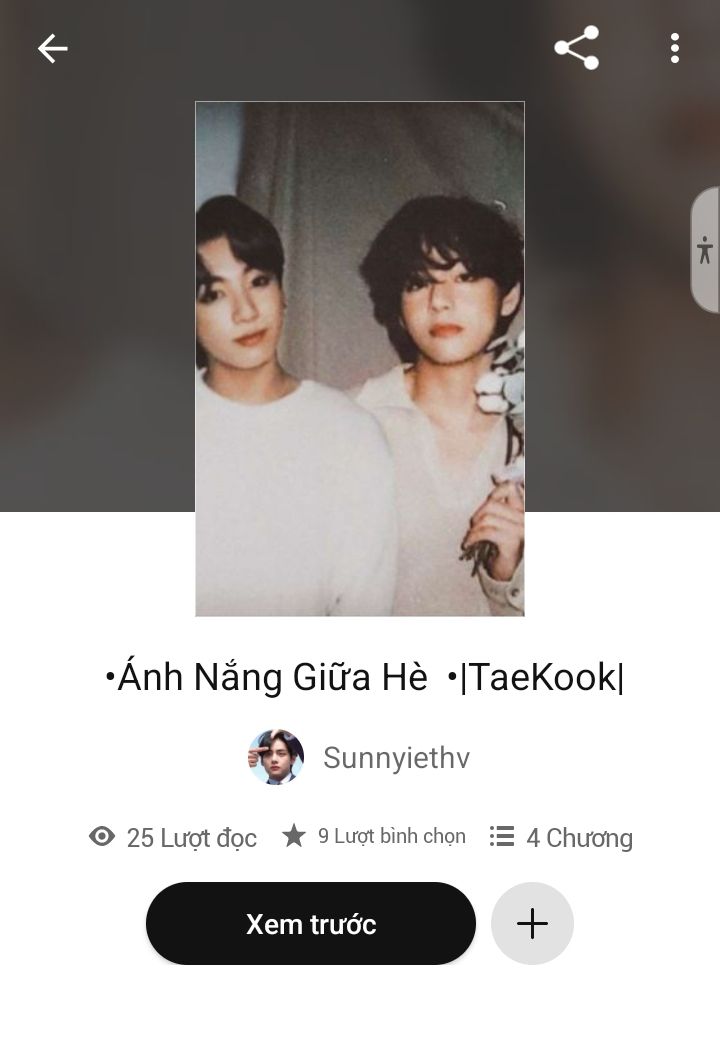Share this story
720x1038 pixels.
tap(576, 48)
